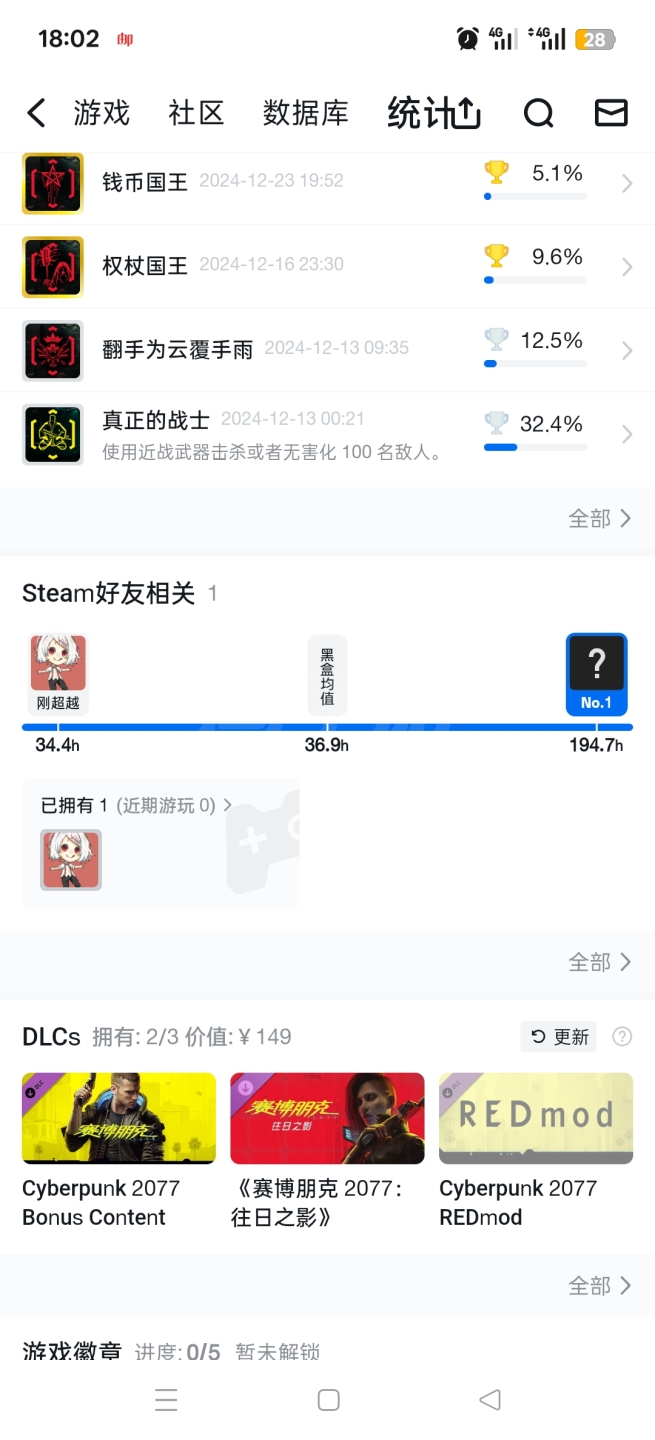655x1440 pixels.
Task: View all achievements via 全部 above Steam好友相关
Action: [x=599, y=518]
